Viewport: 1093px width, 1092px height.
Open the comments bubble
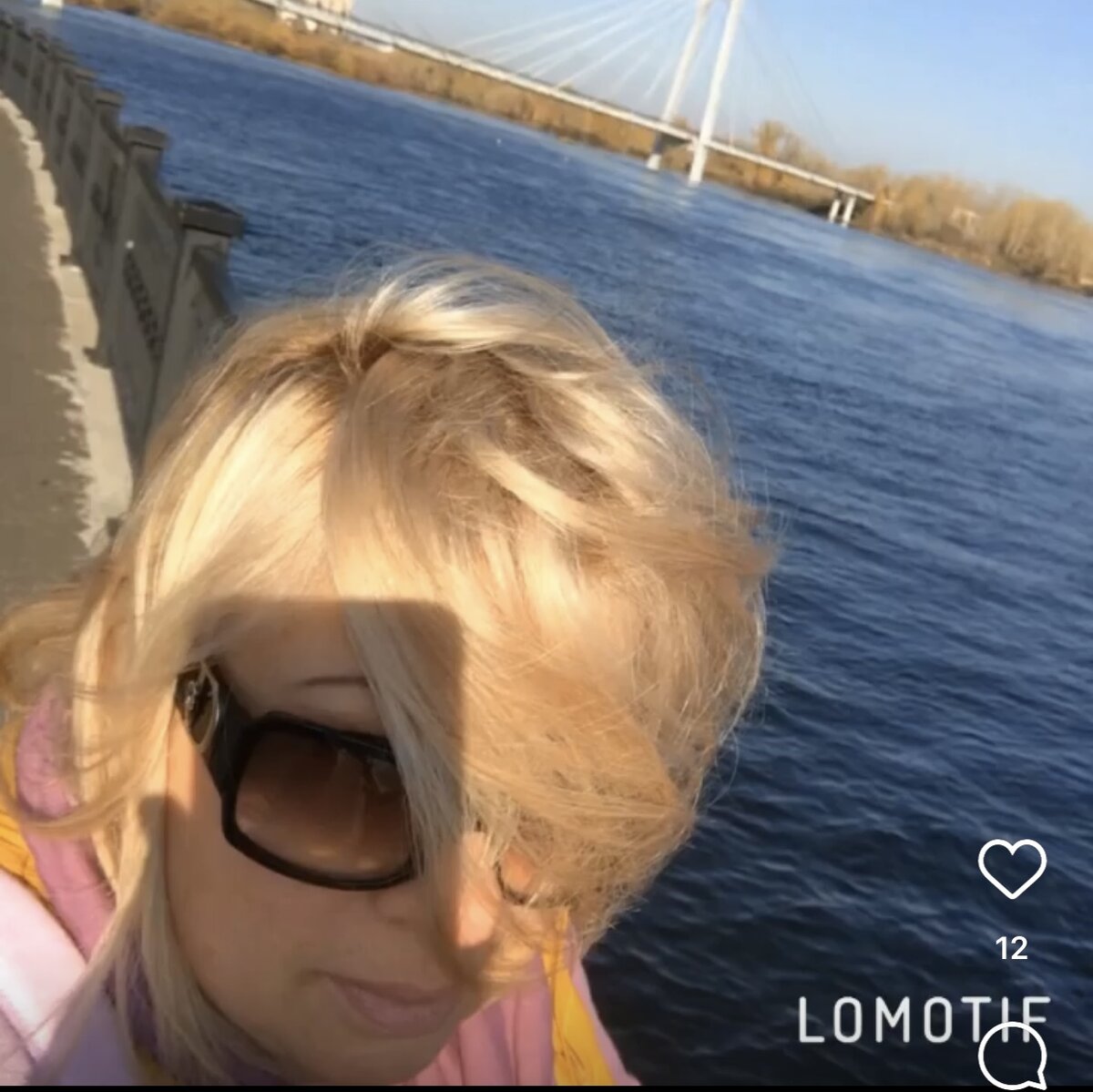1012,1056
